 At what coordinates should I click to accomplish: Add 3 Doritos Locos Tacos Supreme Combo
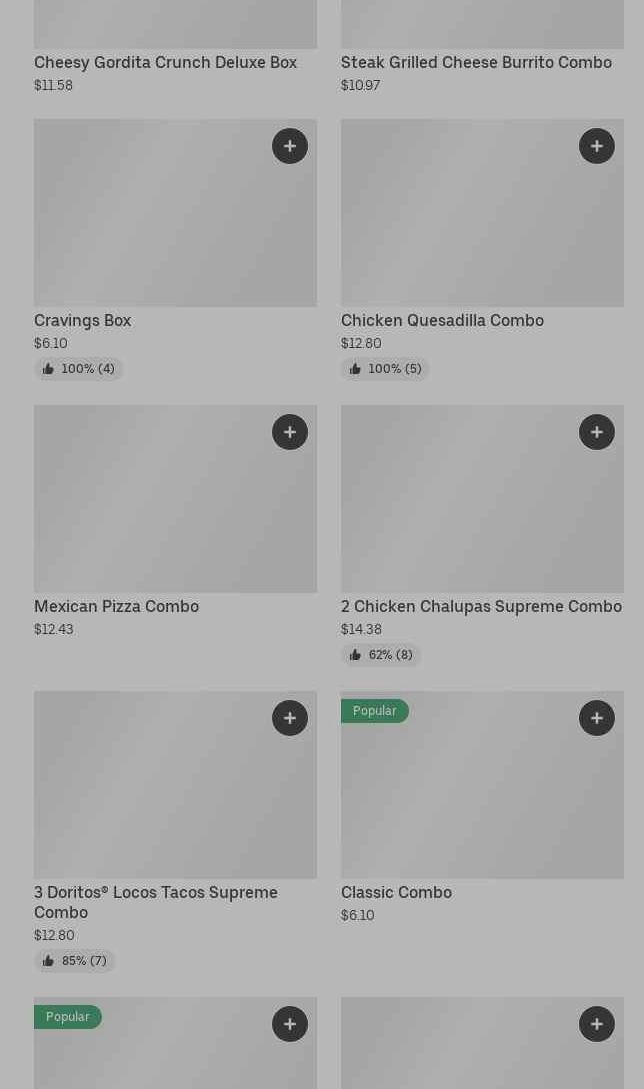click(x=290, y=718)
